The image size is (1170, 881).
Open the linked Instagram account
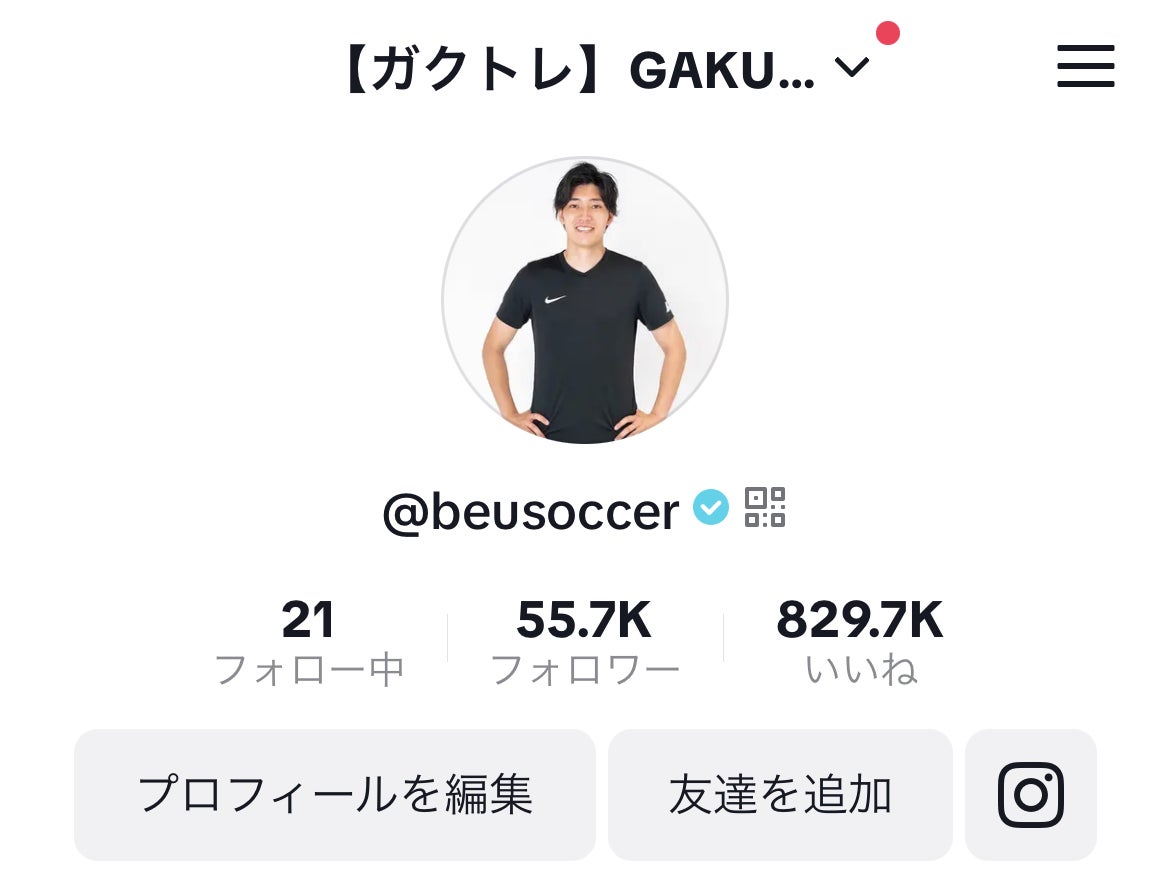1030,795
